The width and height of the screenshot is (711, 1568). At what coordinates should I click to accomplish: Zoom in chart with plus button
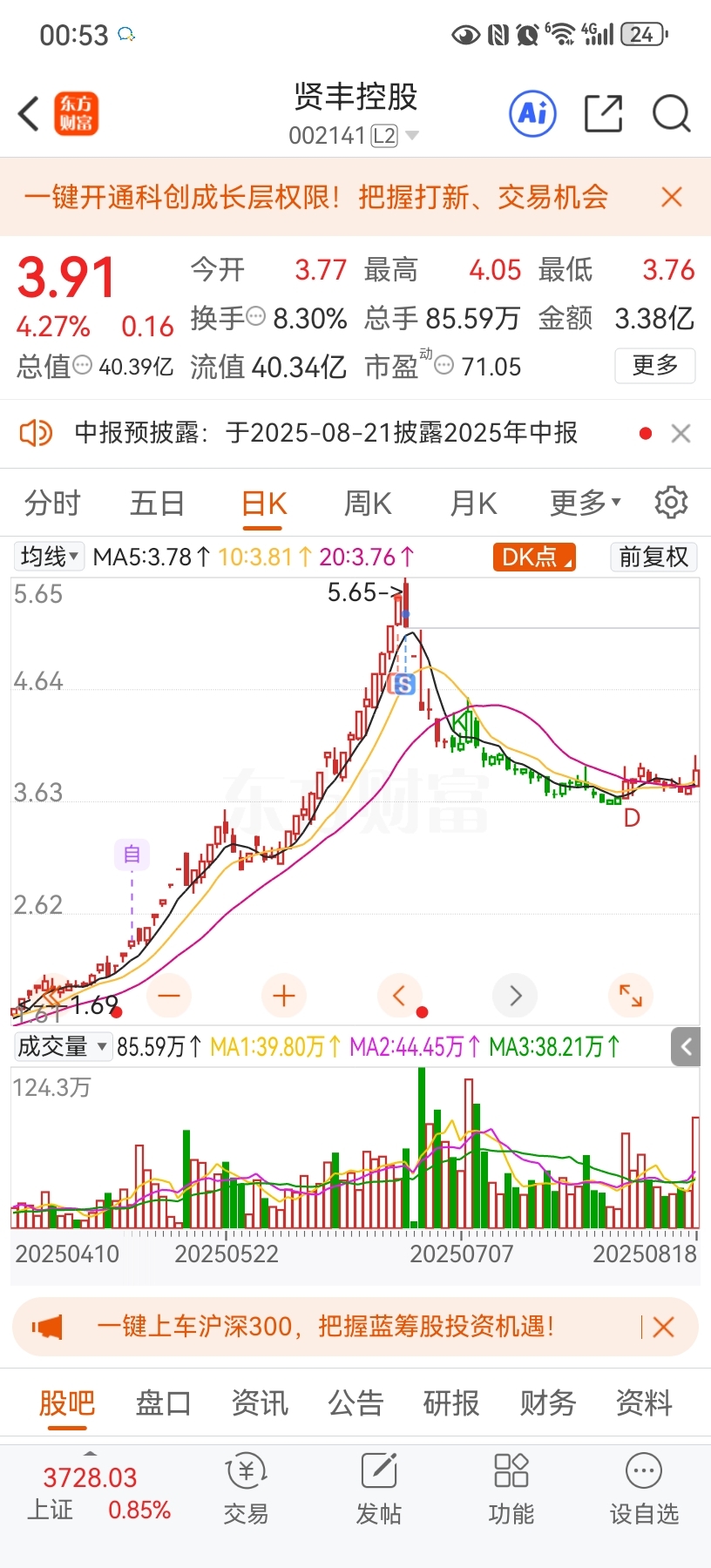tap(284, 996)
